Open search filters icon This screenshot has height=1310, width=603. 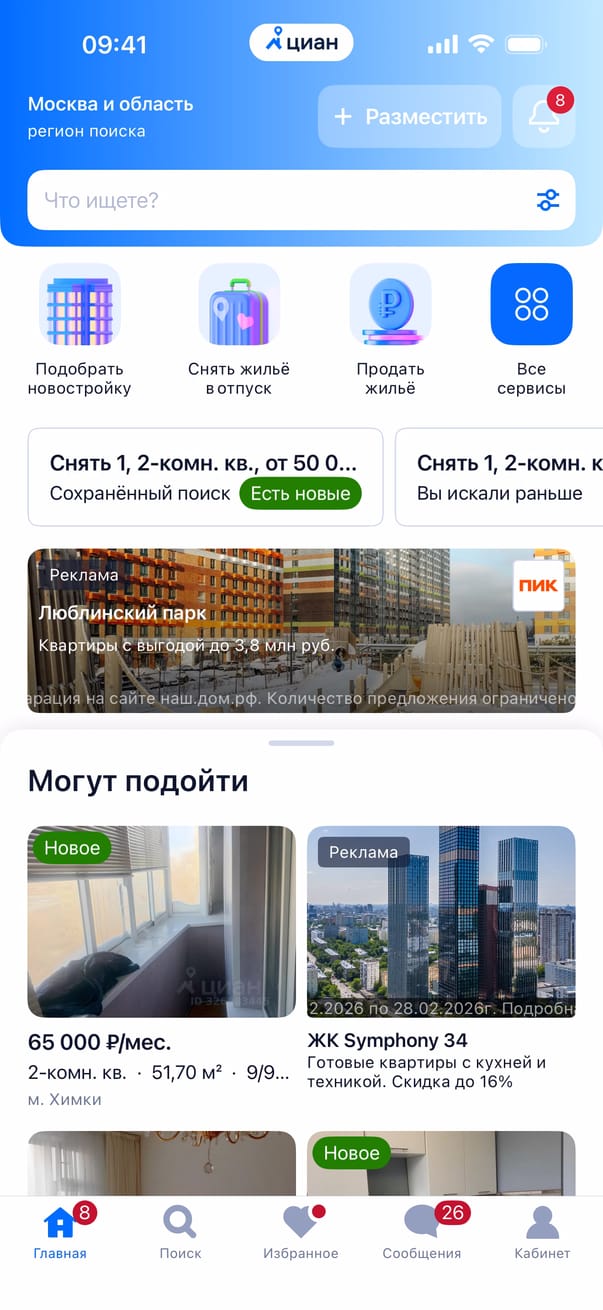(x=548, y=200)
